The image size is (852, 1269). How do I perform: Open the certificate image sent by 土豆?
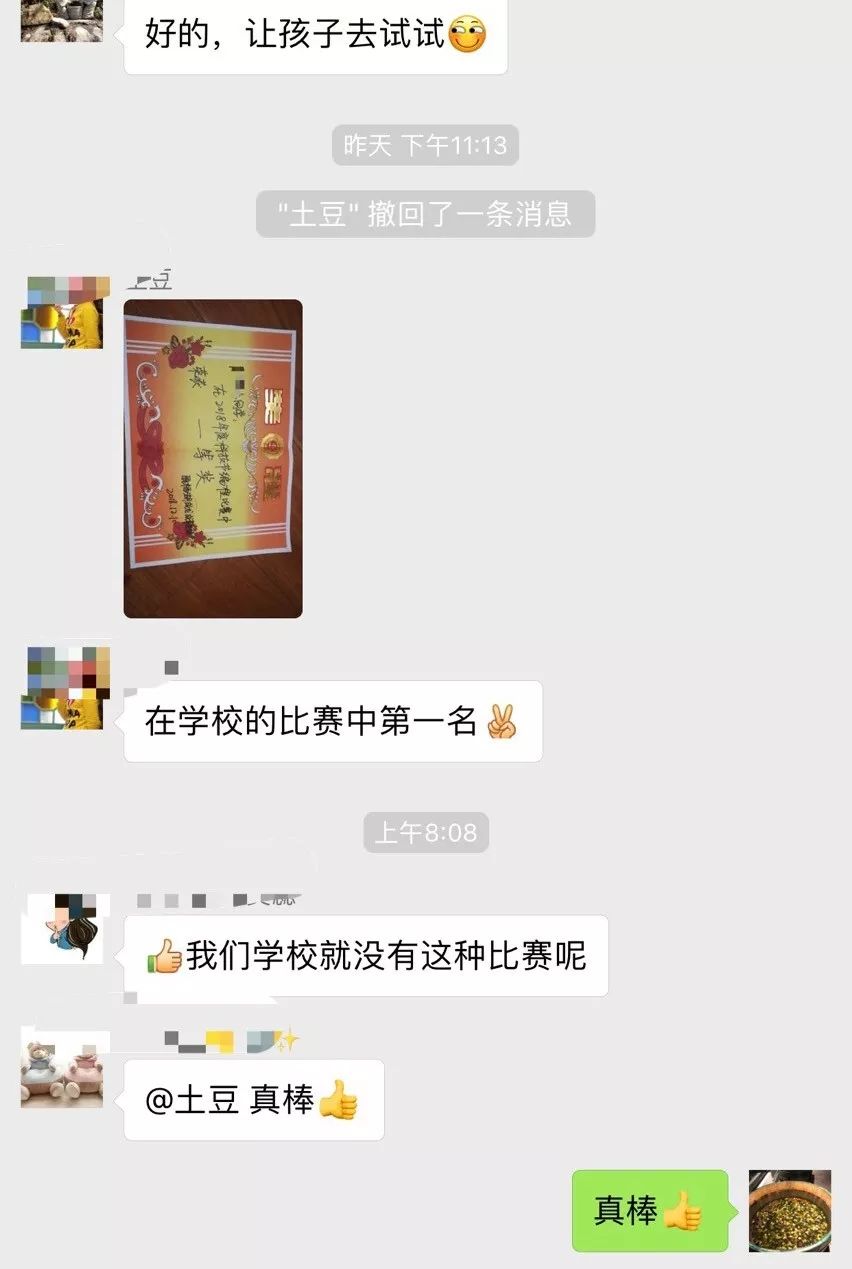click(213, 458)
